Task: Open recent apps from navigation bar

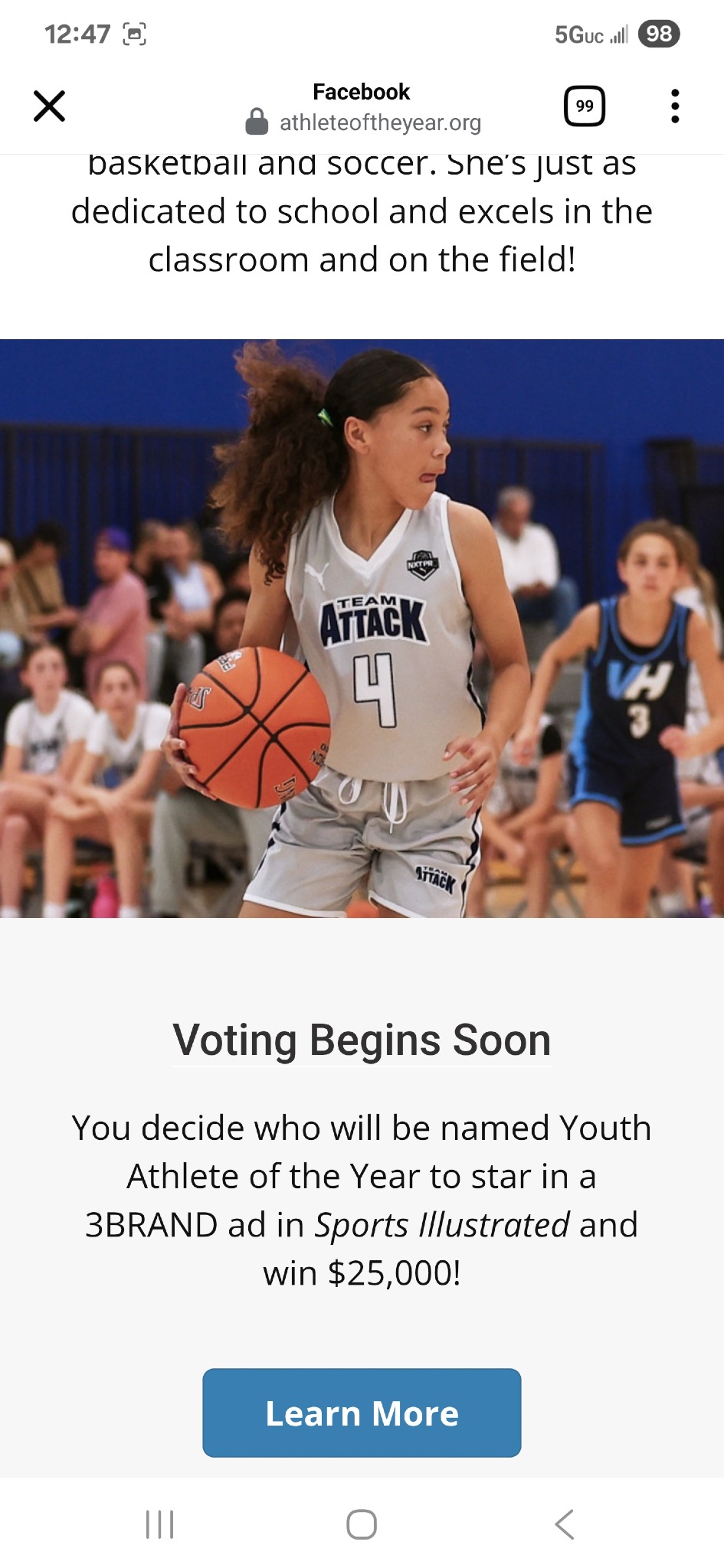Action: click(160, 1524)
